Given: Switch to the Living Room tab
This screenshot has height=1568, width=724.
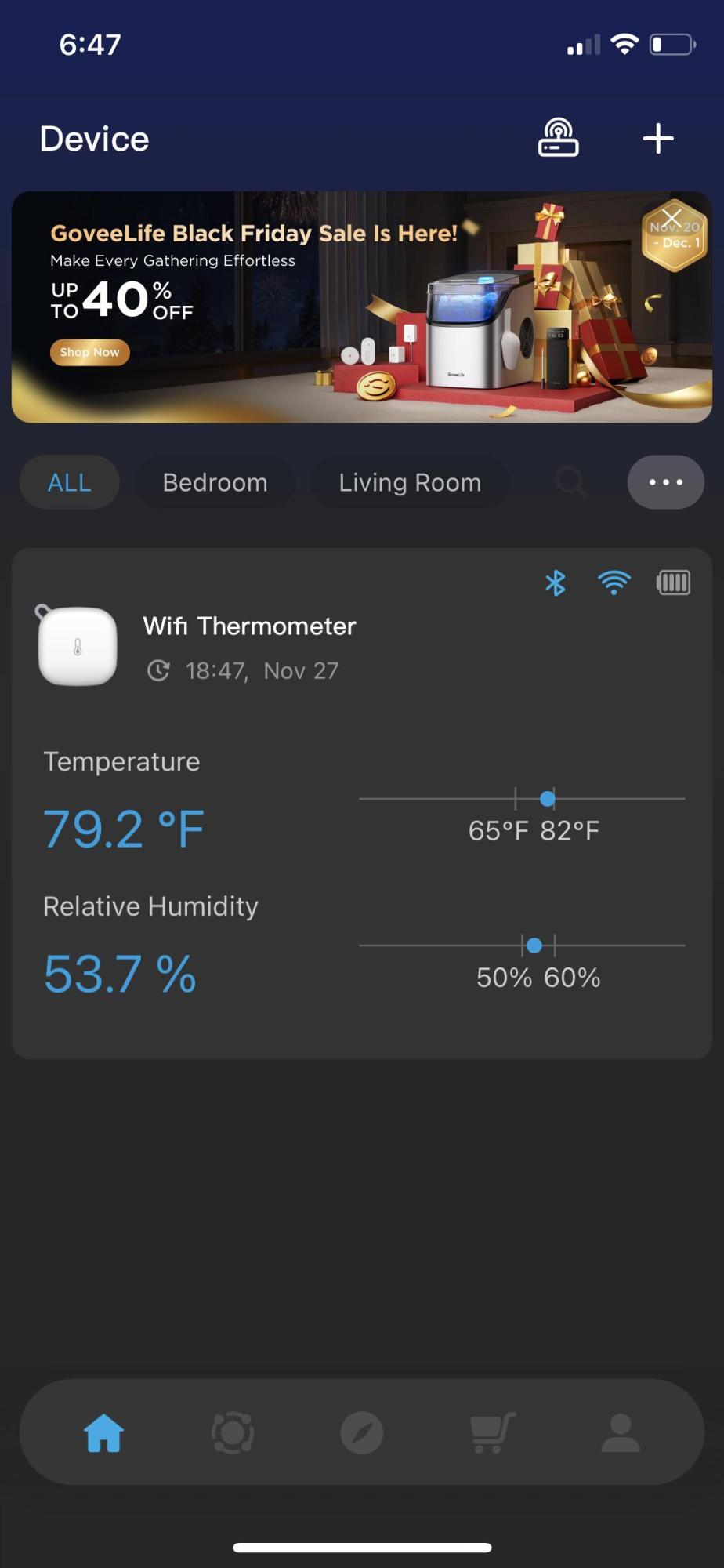Looking at the screenshot, I should point(410,482).
